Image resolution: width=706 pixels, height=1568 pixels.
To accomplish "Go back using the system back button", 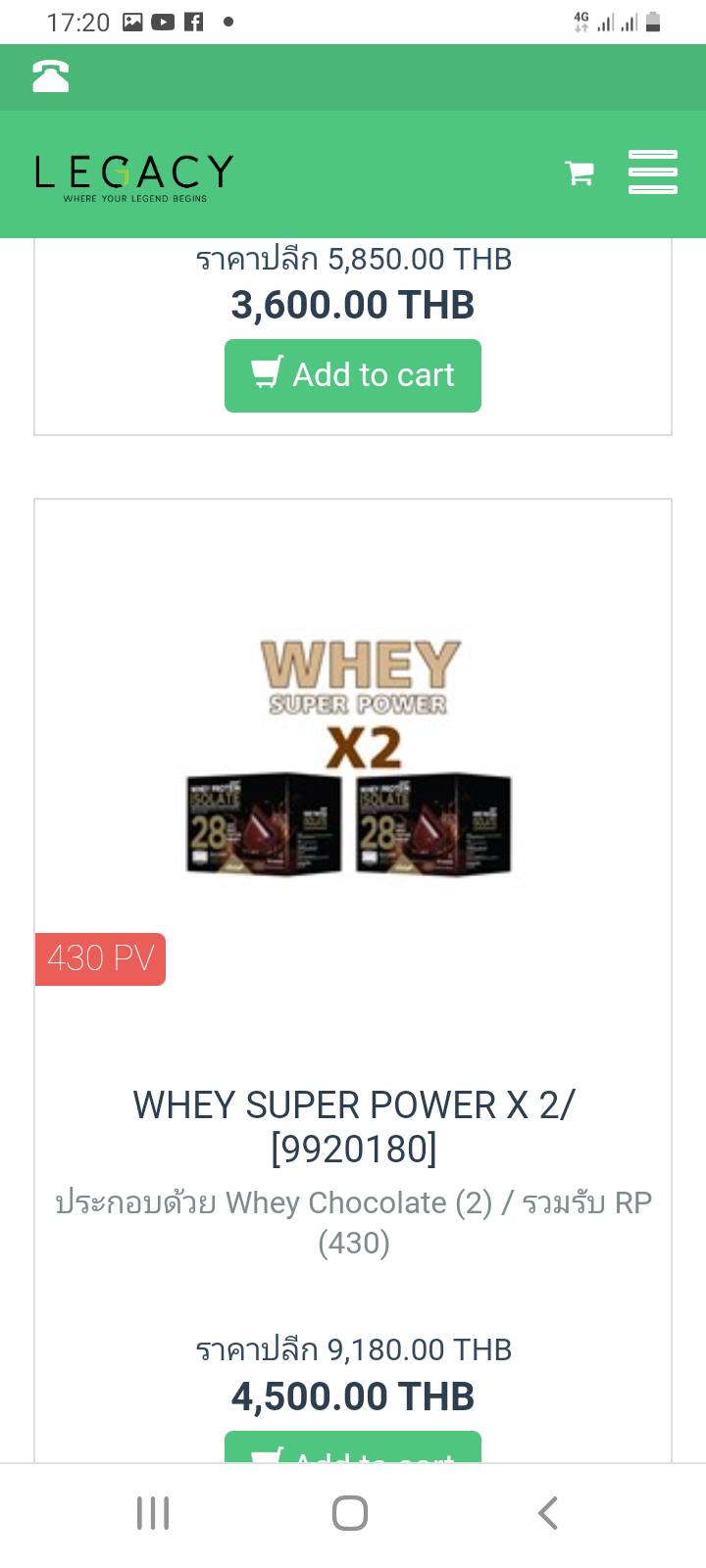I will [x=548, y=1513].
